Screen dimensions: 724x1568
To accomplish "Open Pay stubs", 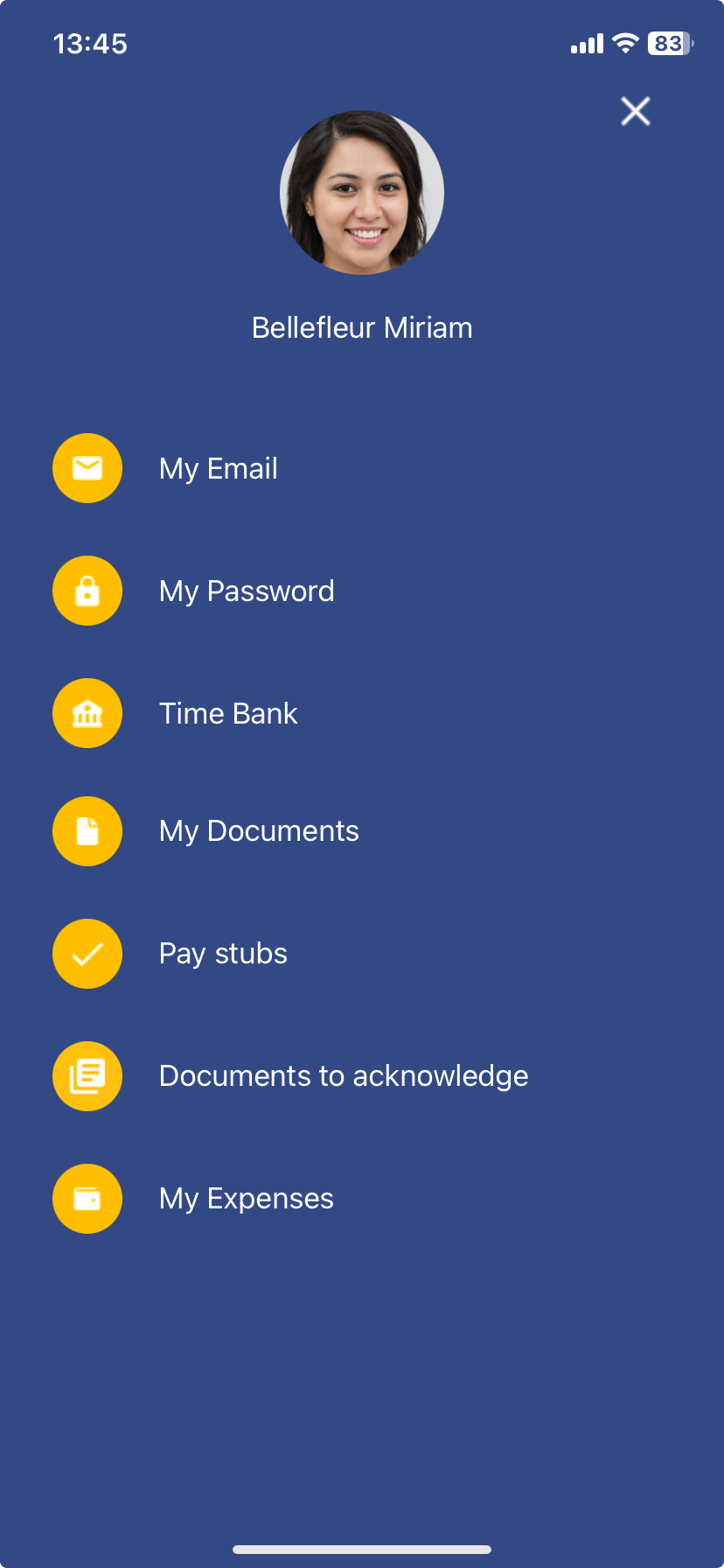I will [x=222, y=953].
